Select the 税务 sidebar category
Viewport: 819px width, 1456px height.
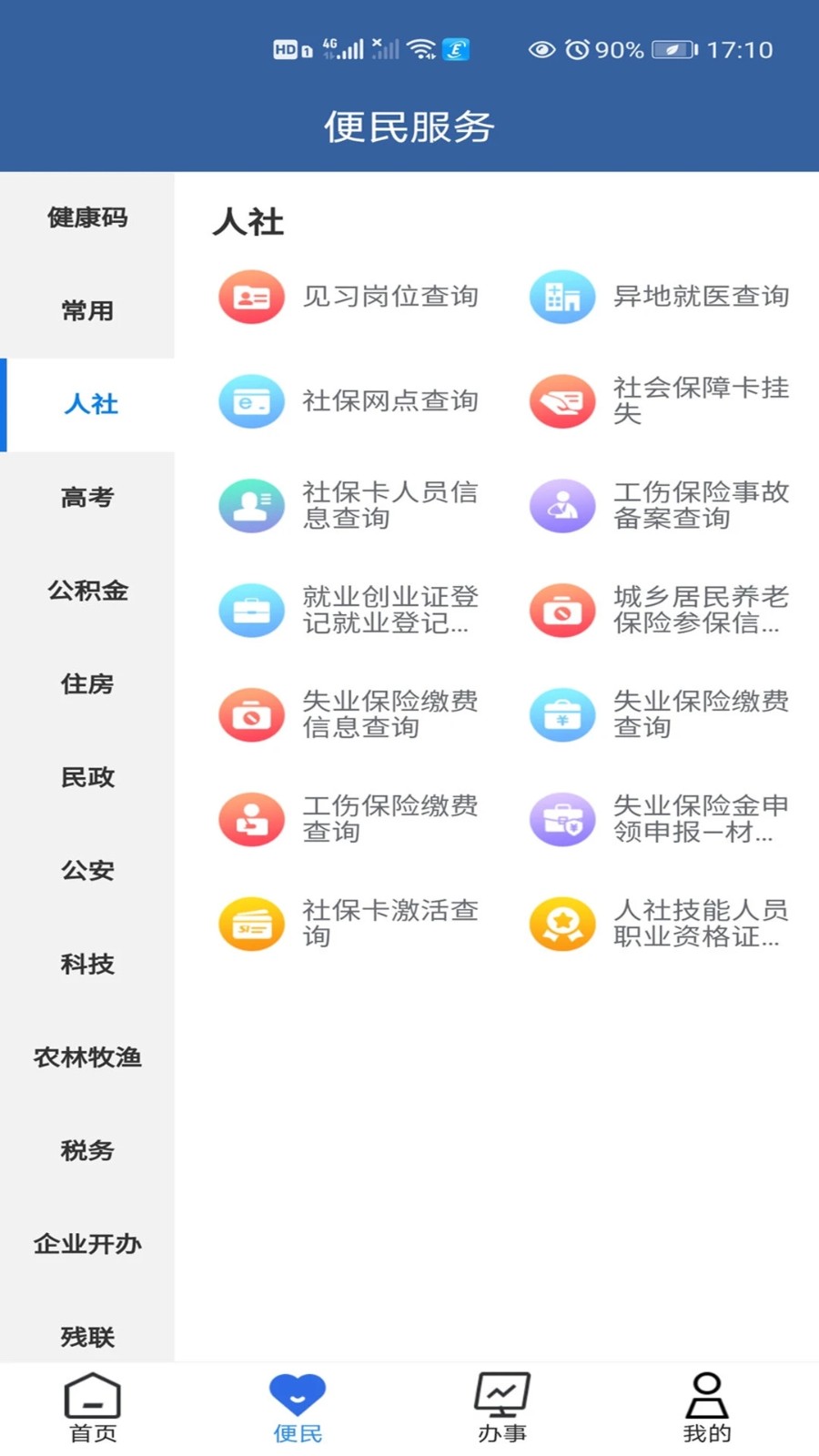pos(87,1151)
